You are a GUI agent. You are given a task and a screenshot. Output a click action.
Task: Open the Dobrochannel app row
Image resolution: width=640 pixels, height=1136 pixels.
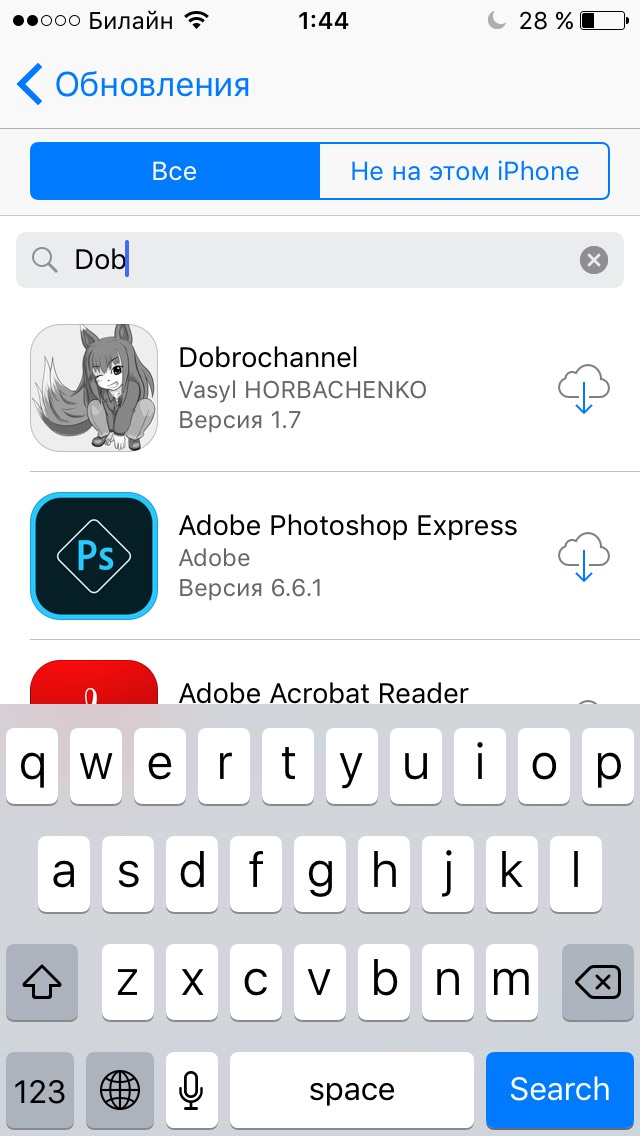point(320,388)
